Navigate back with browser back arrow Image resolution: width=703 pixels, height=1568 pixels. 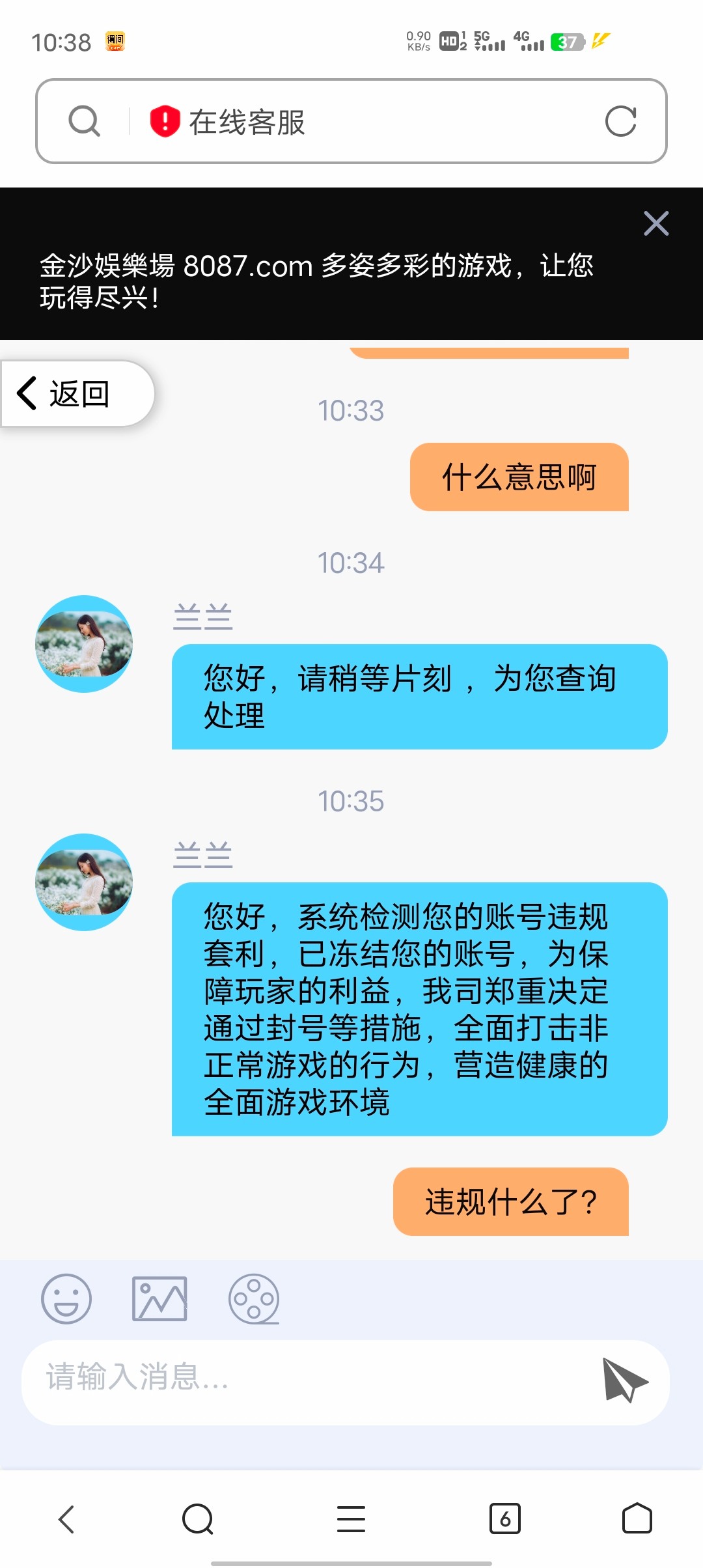tap(66, 1519)
